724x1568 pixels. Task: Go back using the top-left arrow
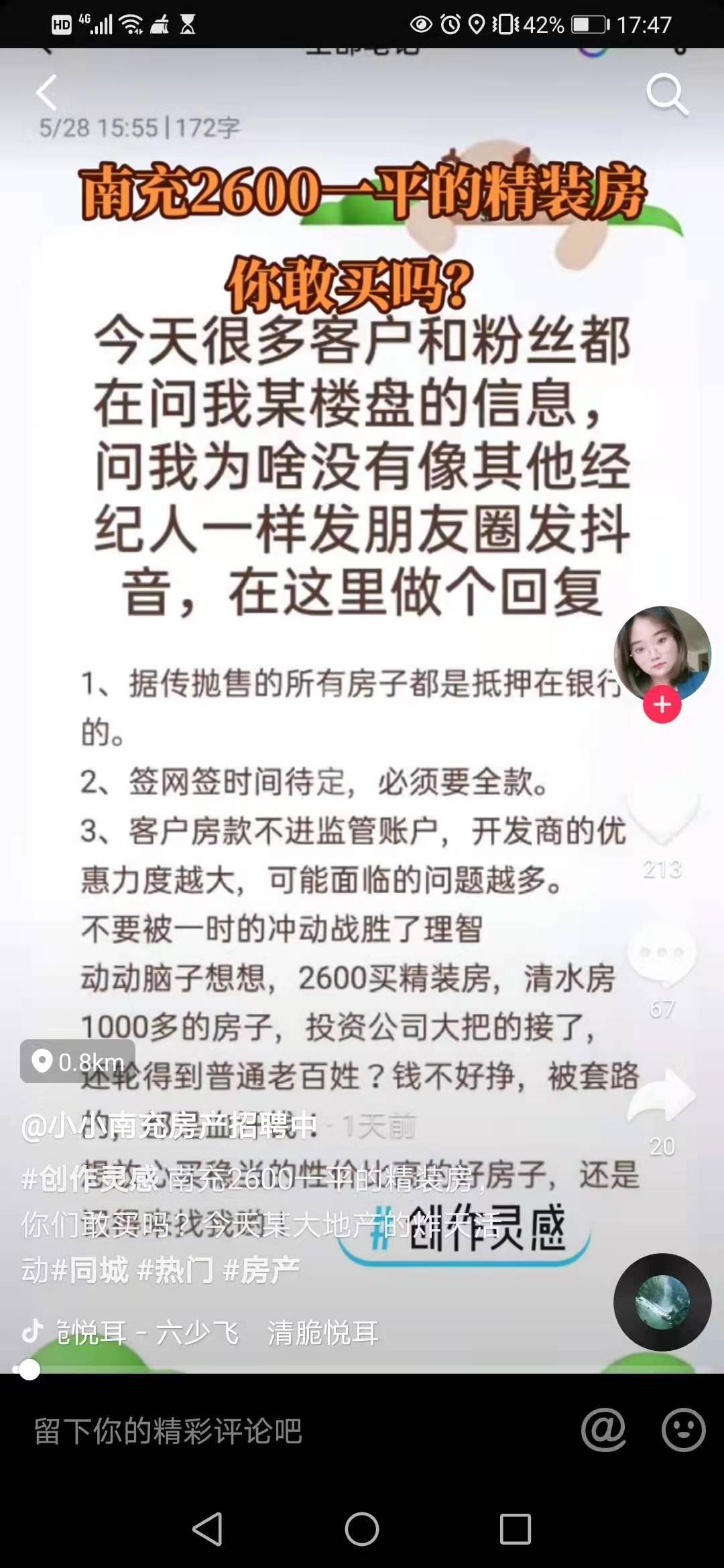(47, 93)
